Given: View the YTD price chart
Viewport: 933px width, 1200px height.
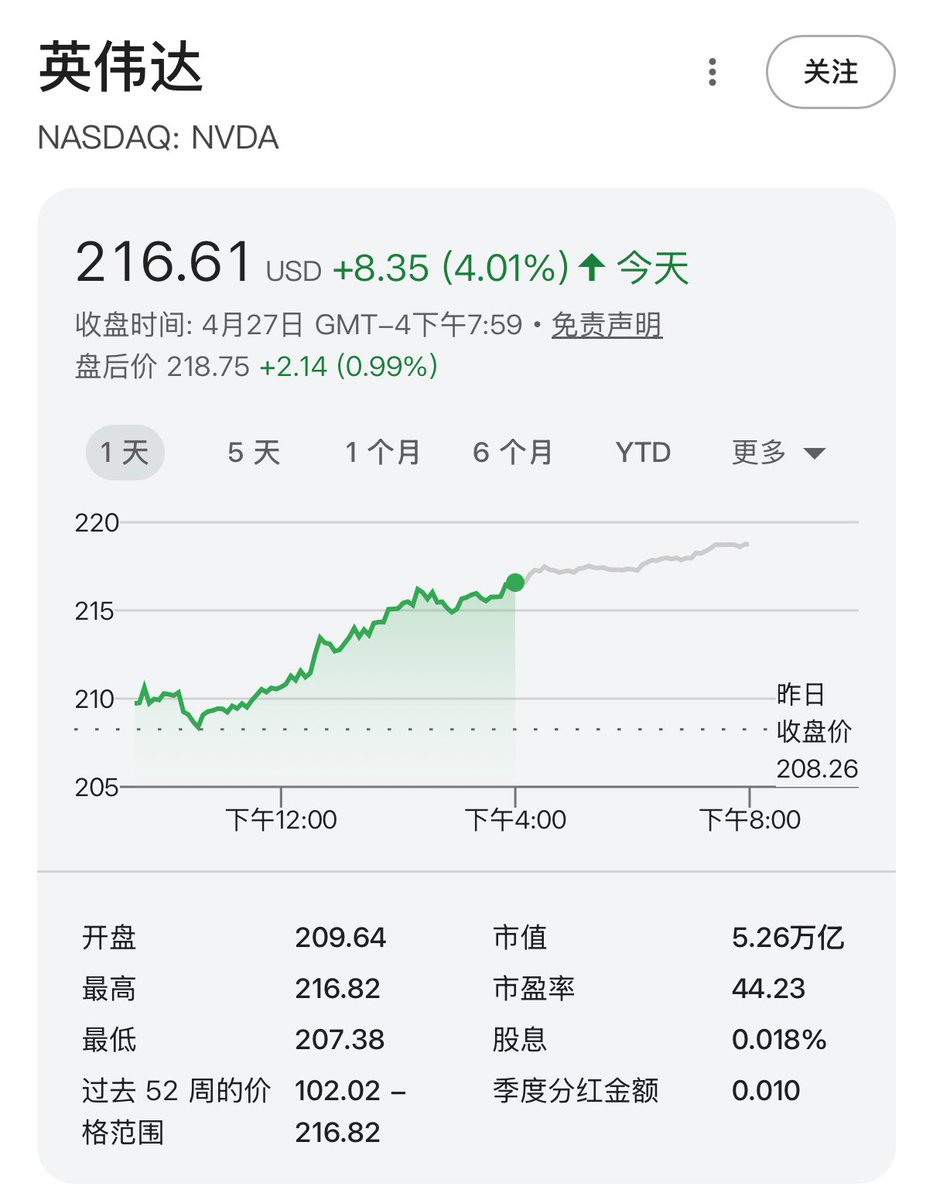Looking at the screenshot, I should click(x=643, y=453).
